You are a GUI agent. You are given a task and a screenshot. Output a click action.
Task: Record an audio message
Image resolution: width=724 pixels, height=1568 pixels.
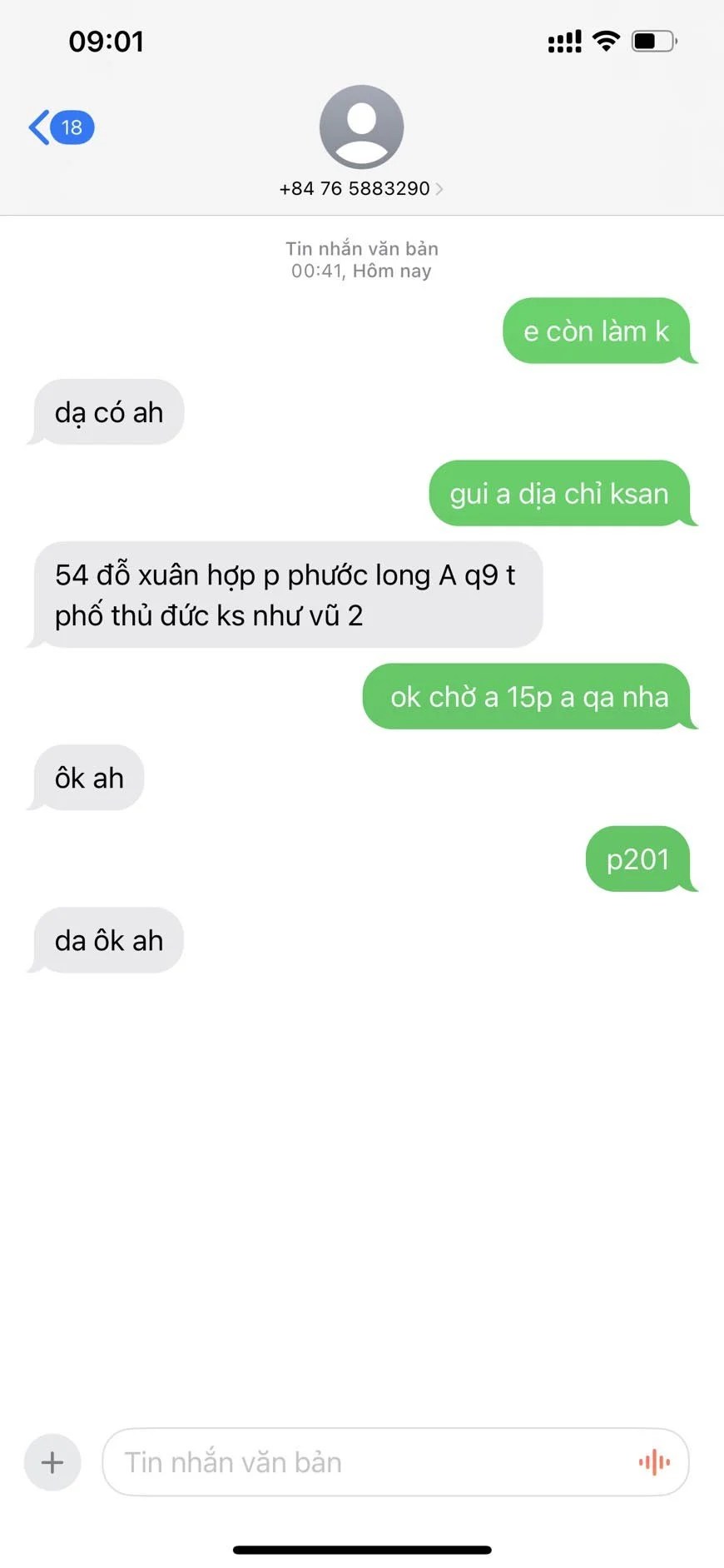point(654,1462)
